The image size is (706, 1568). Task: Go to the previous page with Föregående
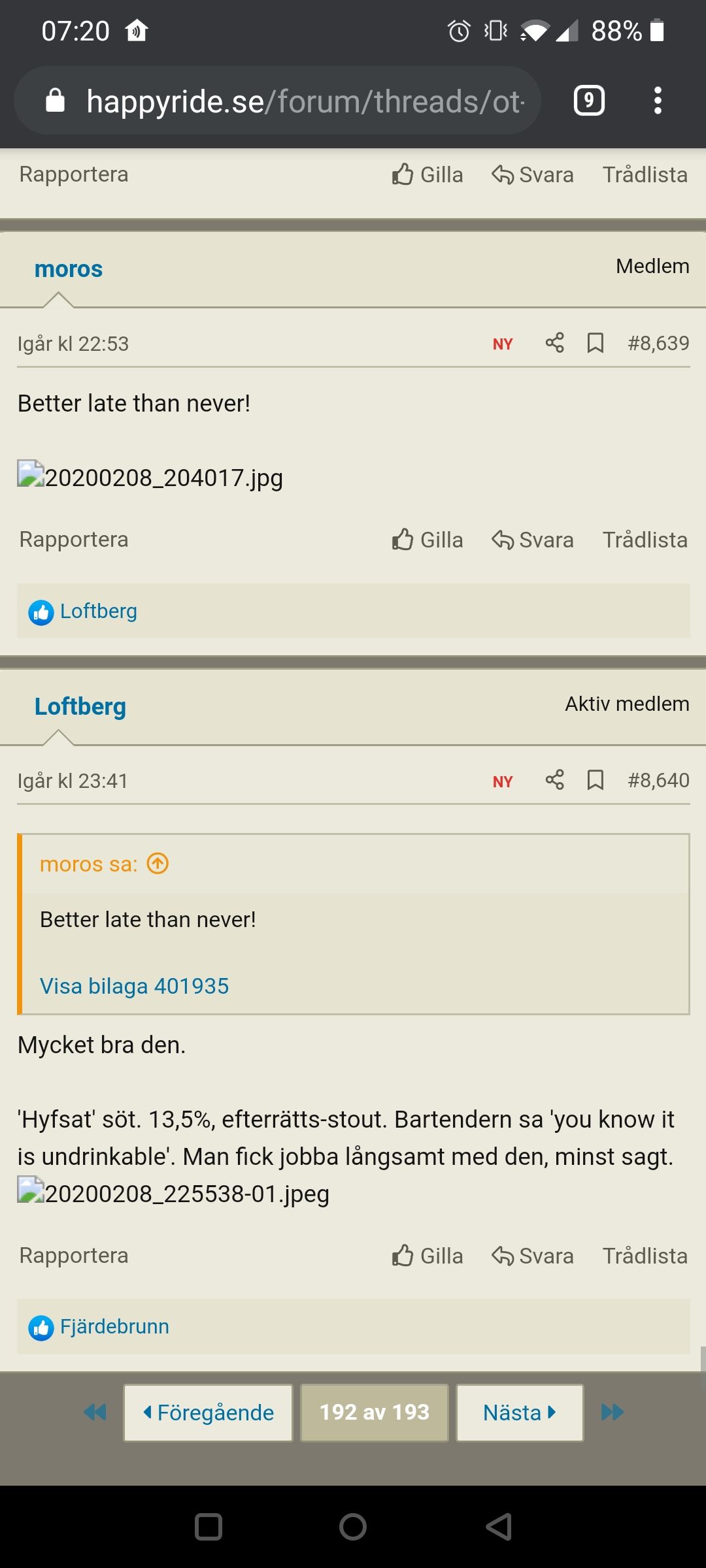[208, 1413]
